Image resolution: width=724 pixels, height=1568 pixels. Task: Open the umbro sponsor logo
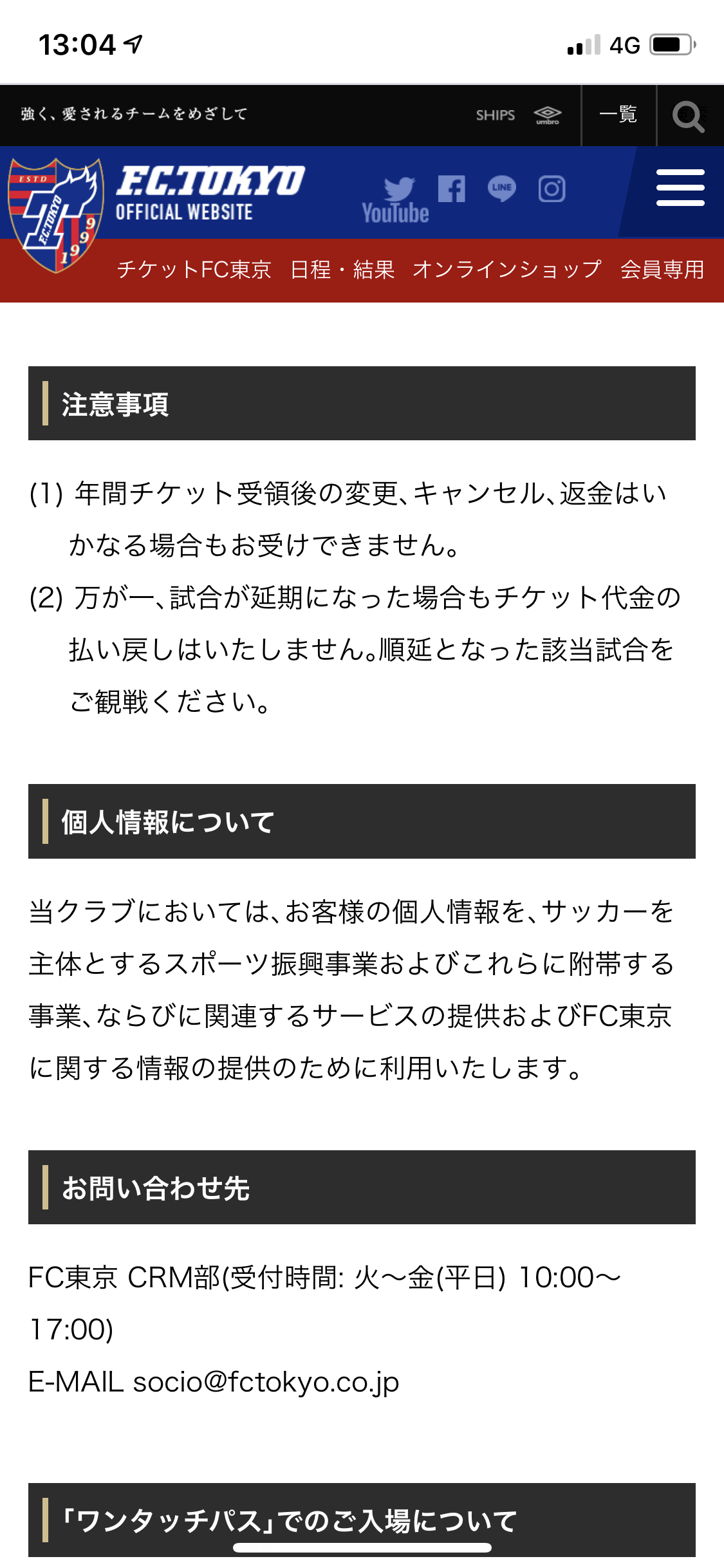(548, 115)
